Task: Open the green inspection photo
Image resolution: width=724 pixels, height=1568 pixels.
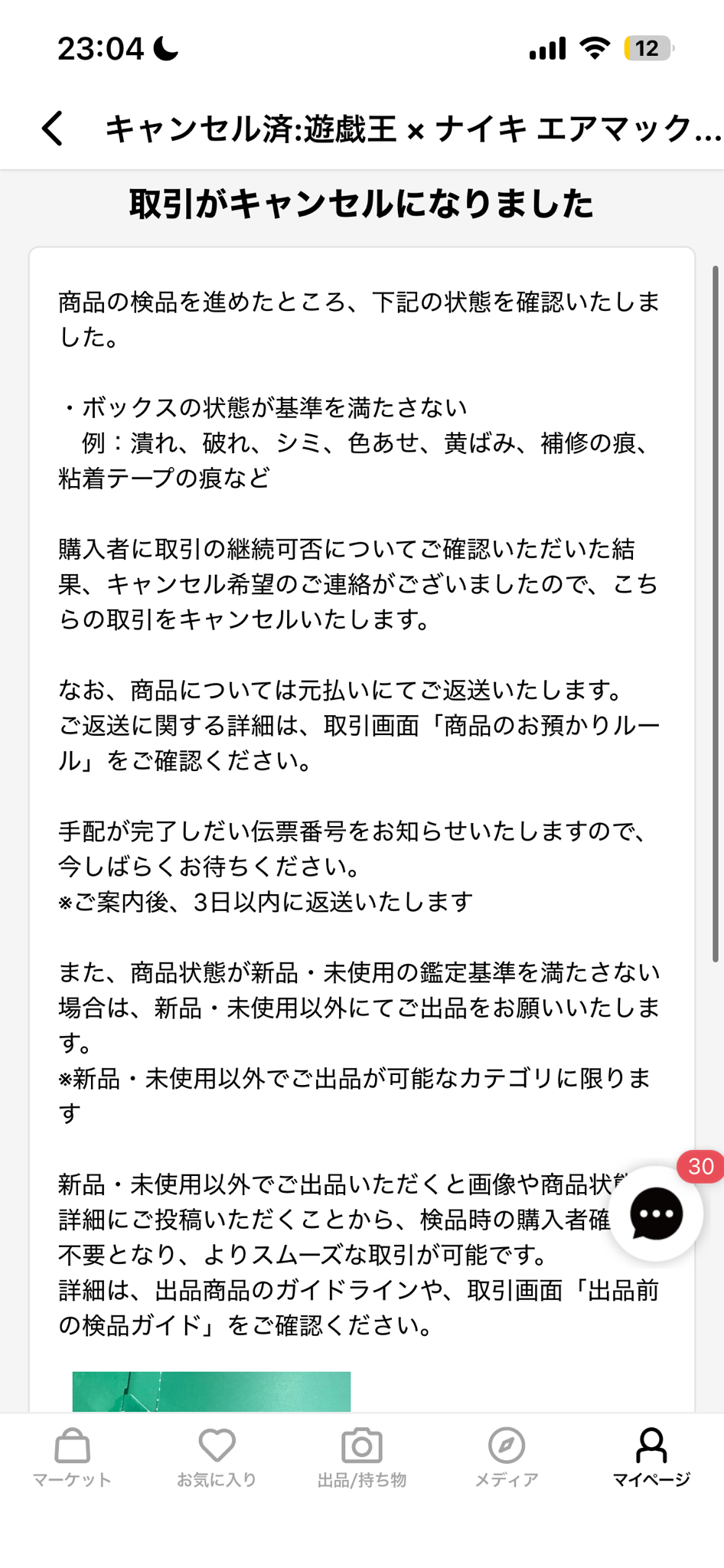Action: 211,1391
